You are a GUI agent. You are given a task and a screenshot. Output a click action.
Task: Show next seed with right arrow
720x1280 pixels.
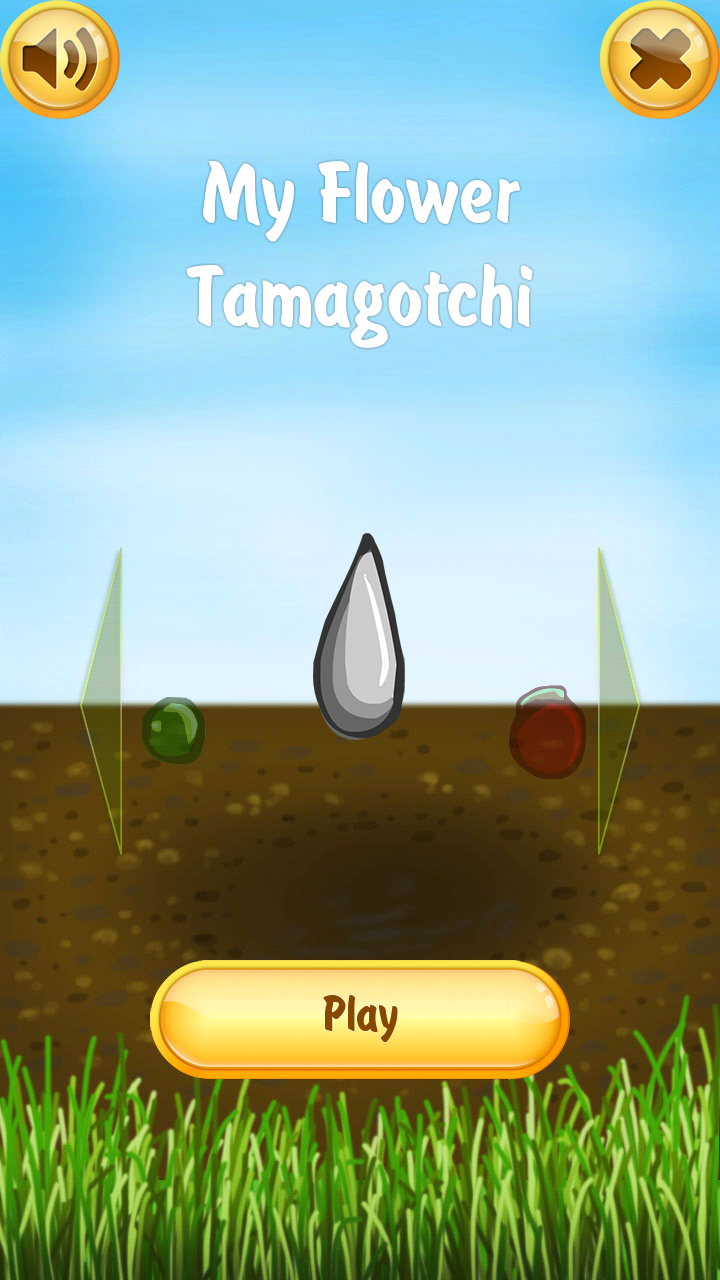pyautogui.click(x=616, y=703)
